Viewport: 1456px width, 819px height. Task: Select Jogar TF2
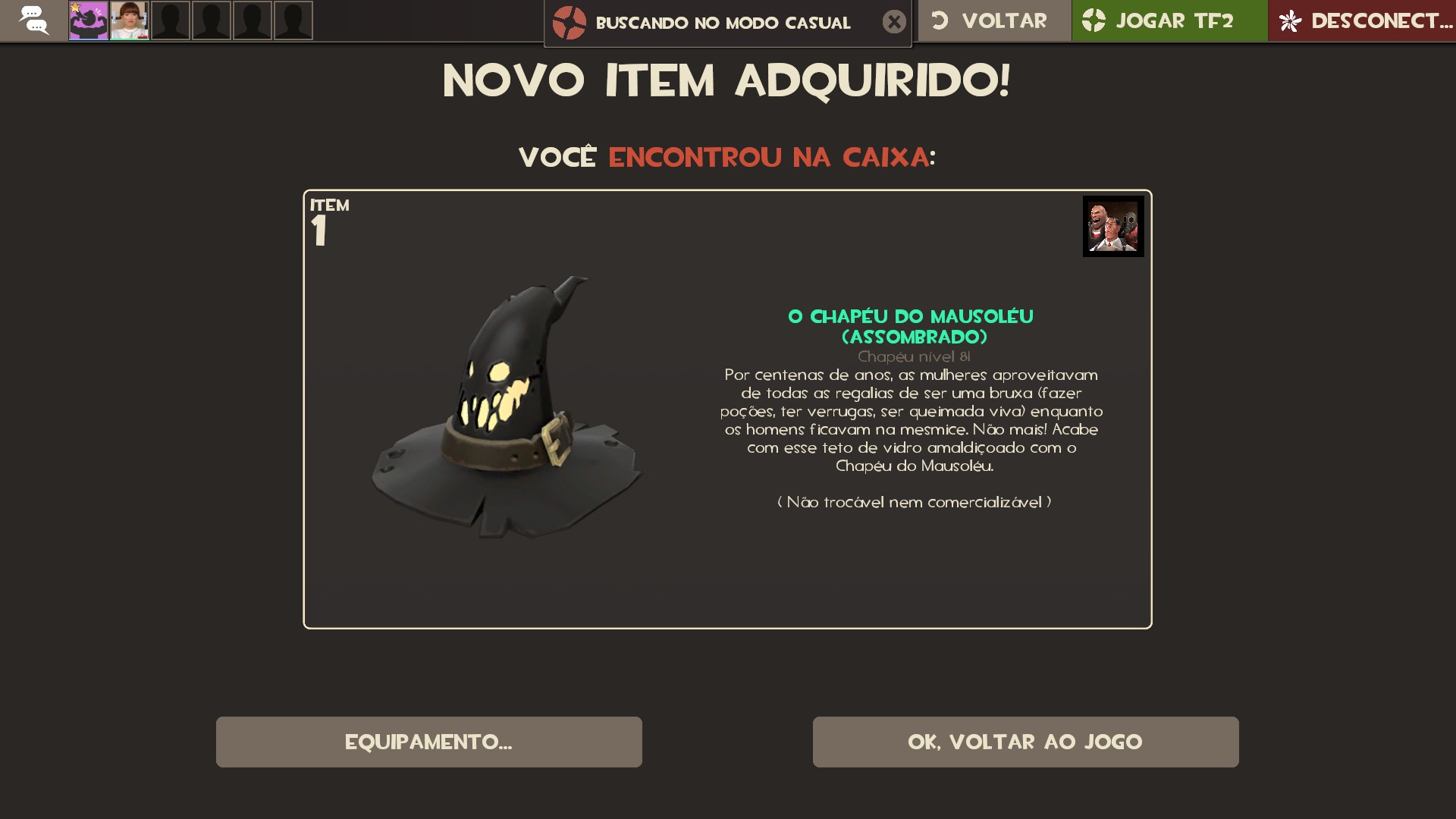[1169, 20]
